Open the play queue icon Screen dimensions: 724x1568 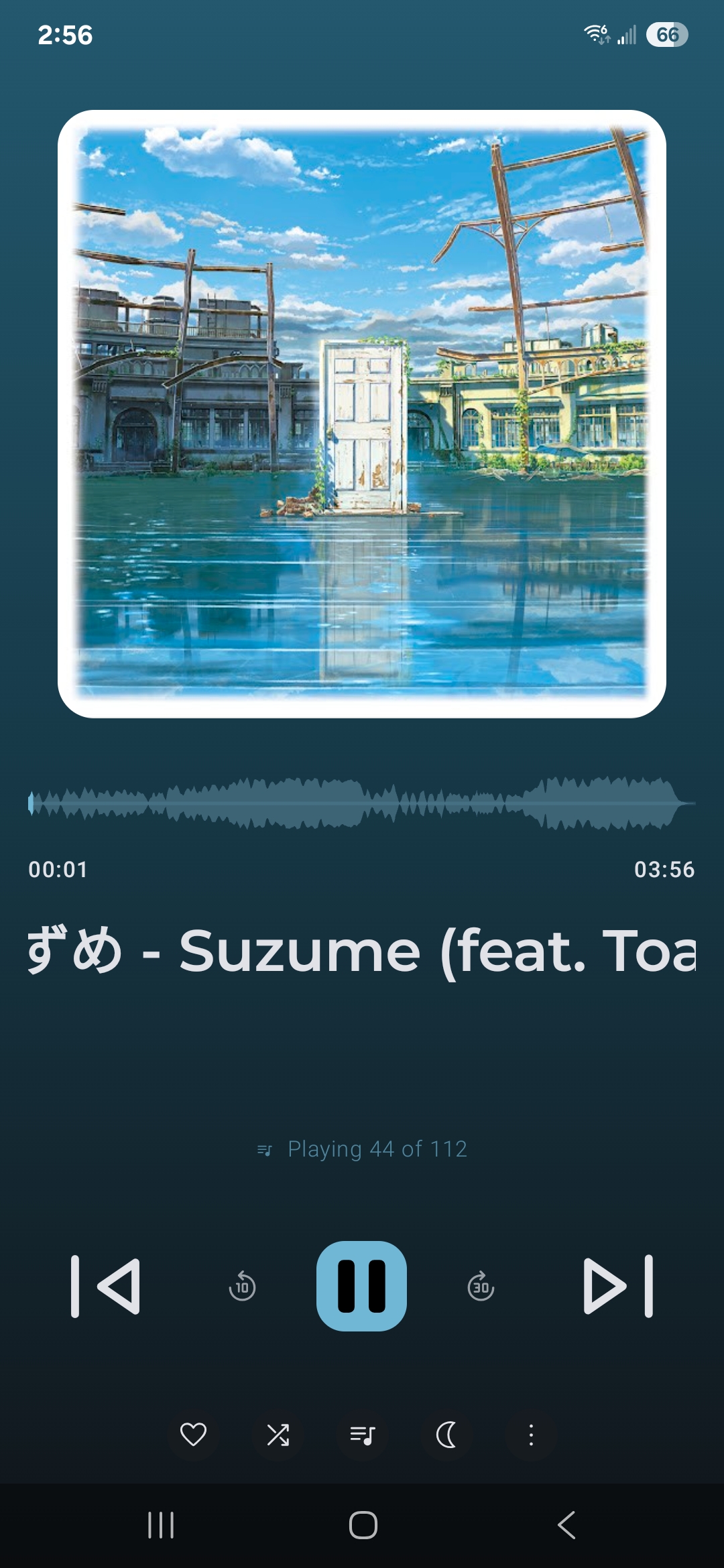tap(362, 1435)
